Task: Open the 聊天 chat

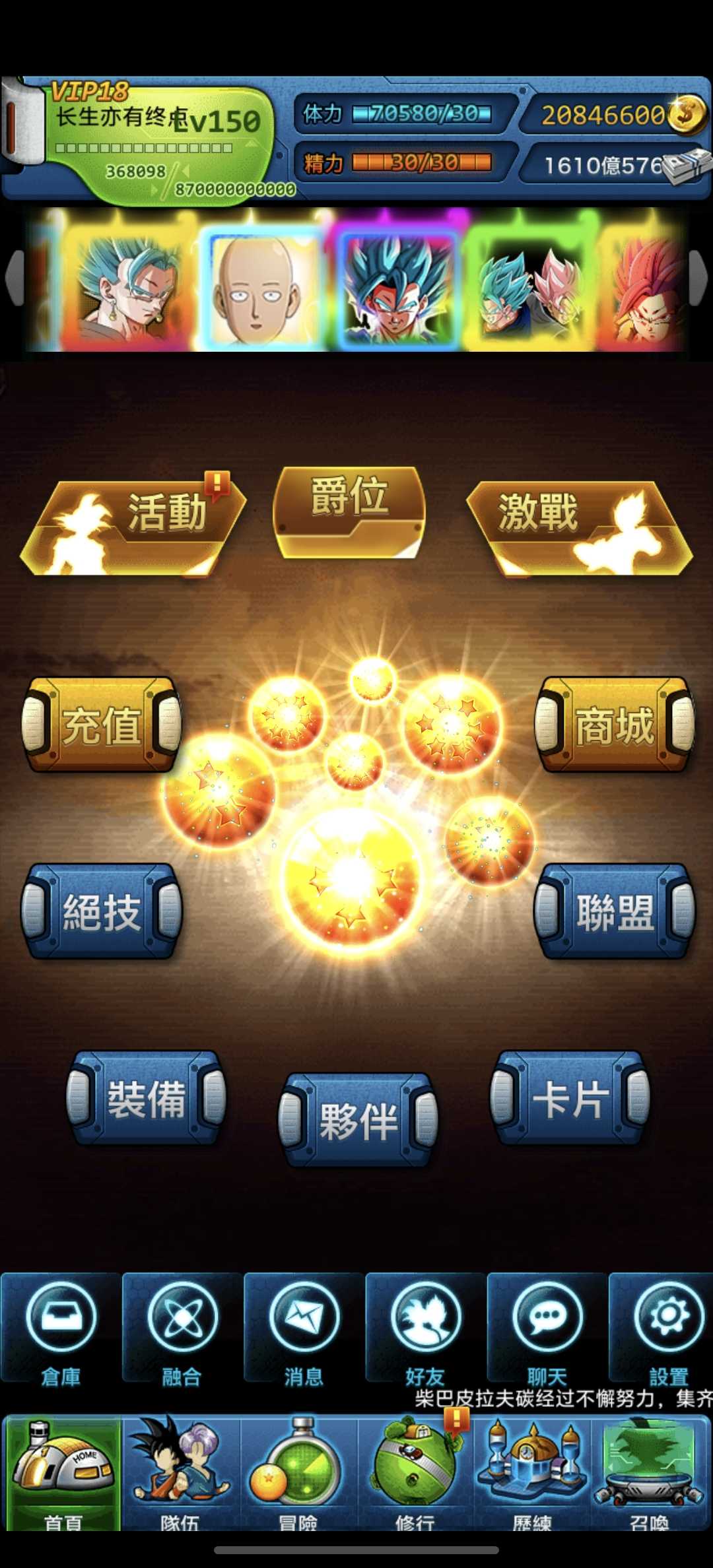Action: click(547, 1328)
